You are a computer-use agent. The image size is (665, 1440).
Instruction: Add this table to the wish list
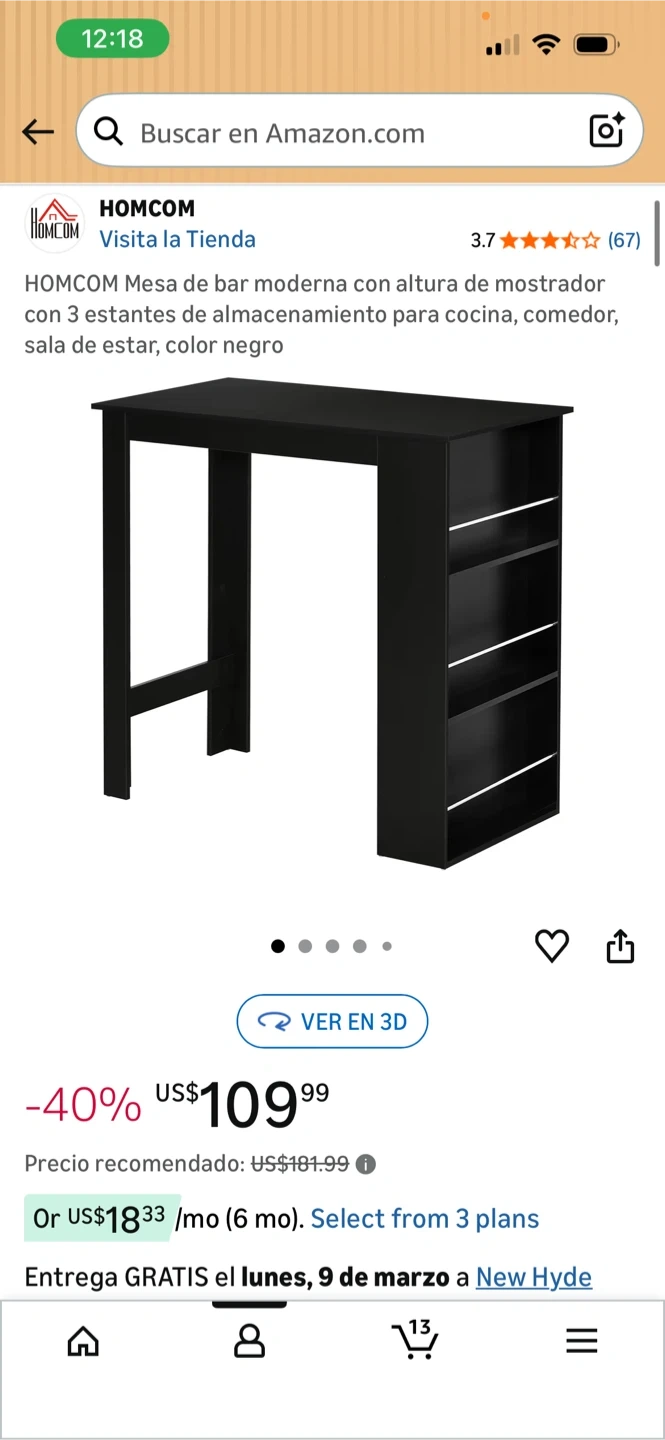(551, 946)
